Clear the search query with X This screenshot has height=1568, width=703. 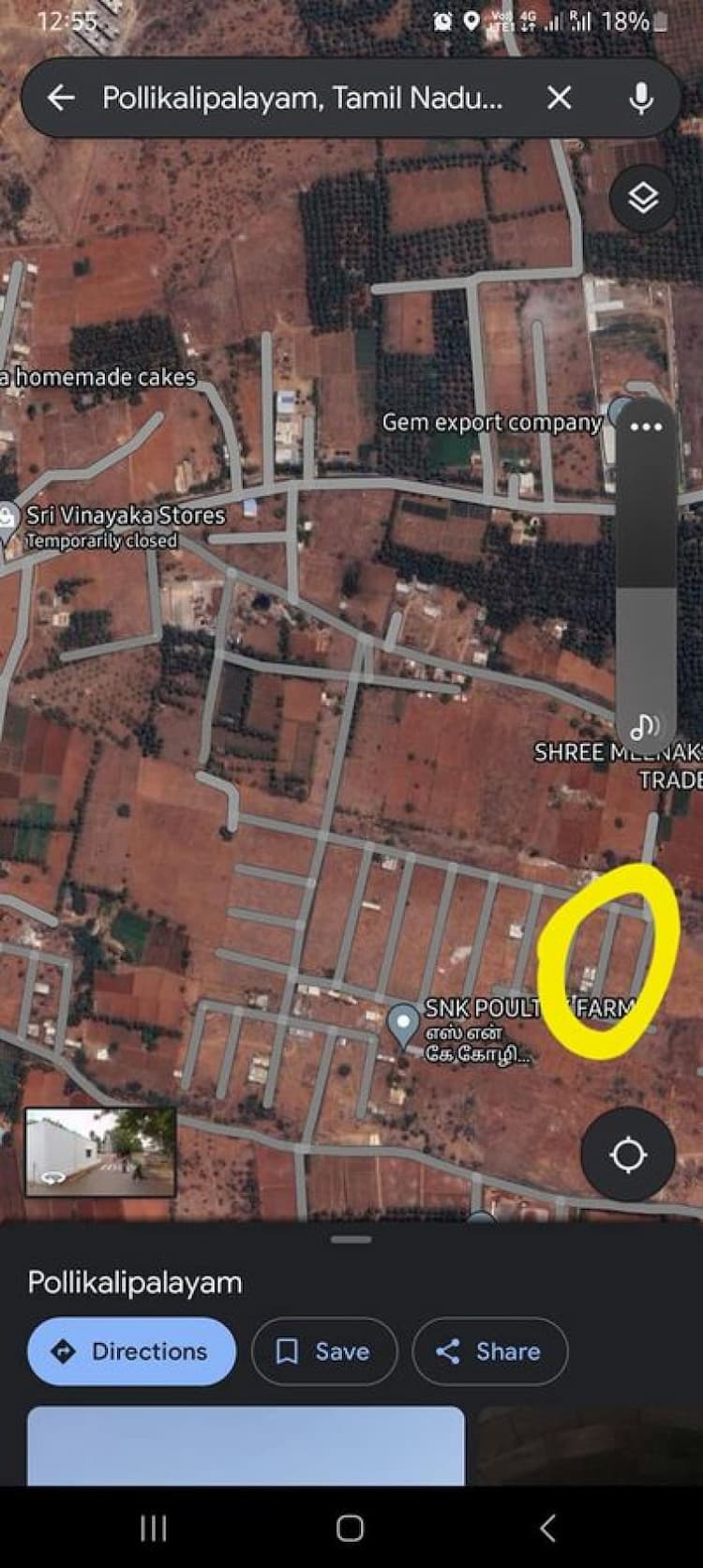tap(559, 98)
